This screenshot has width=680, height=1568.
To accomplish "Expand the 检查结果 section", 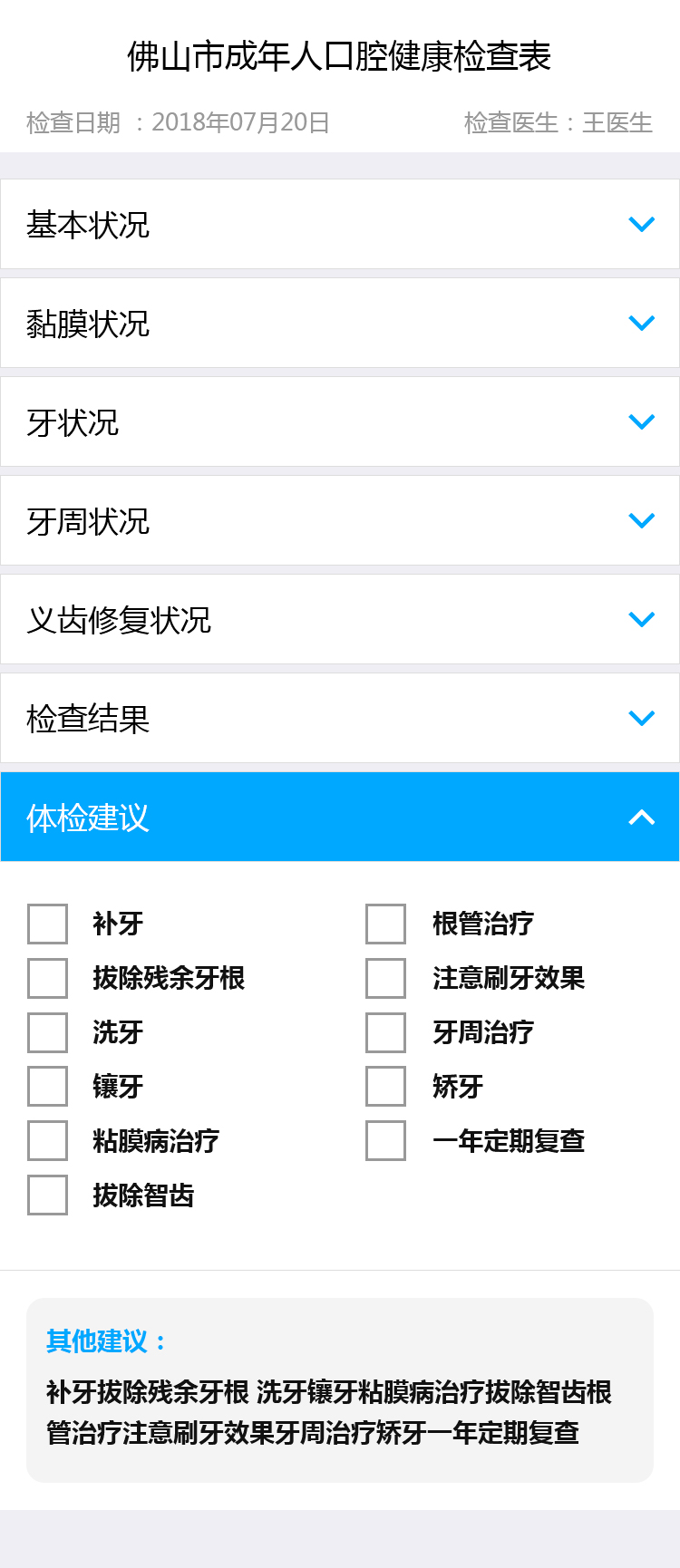I will 641,718.
